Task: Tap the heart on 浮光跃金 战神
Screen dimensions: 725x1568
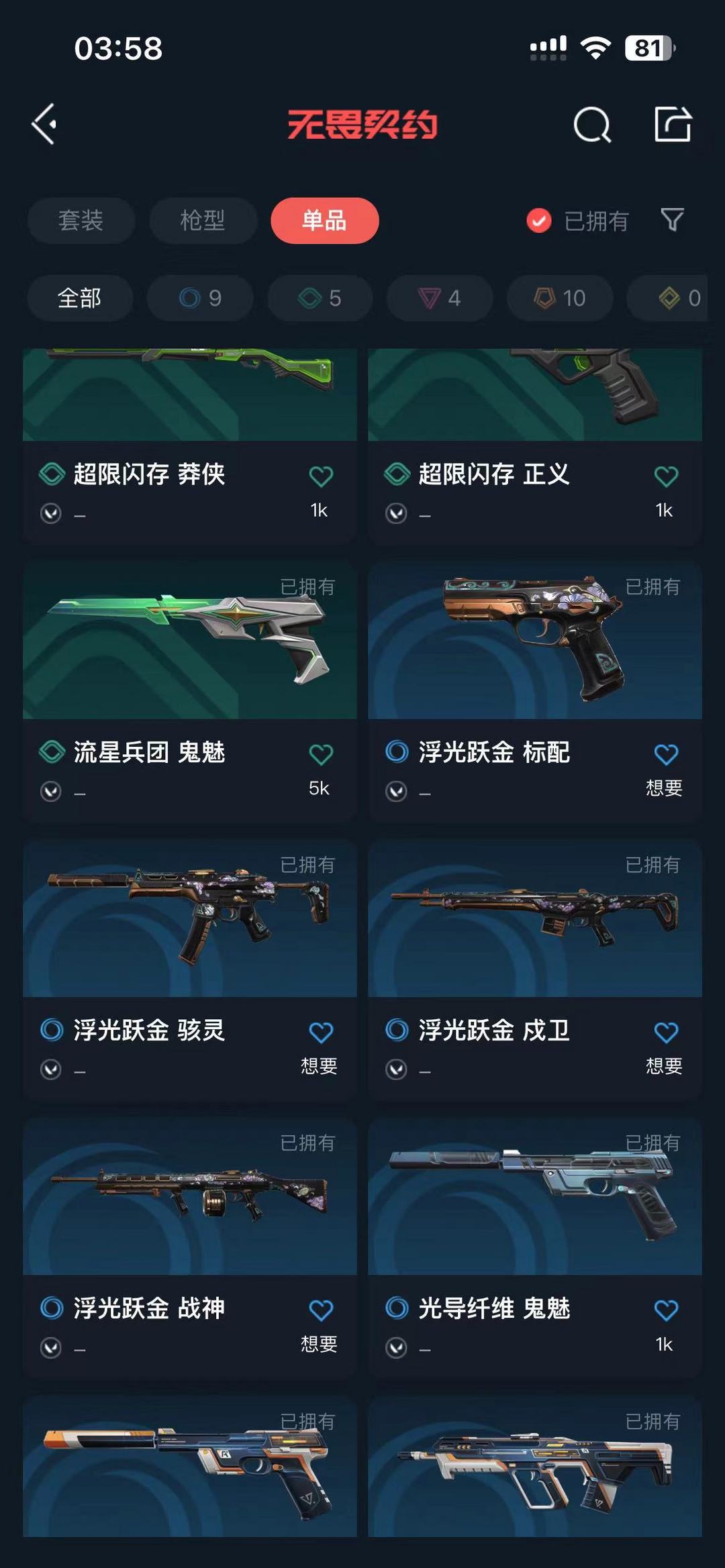Action: (321, 1310)
